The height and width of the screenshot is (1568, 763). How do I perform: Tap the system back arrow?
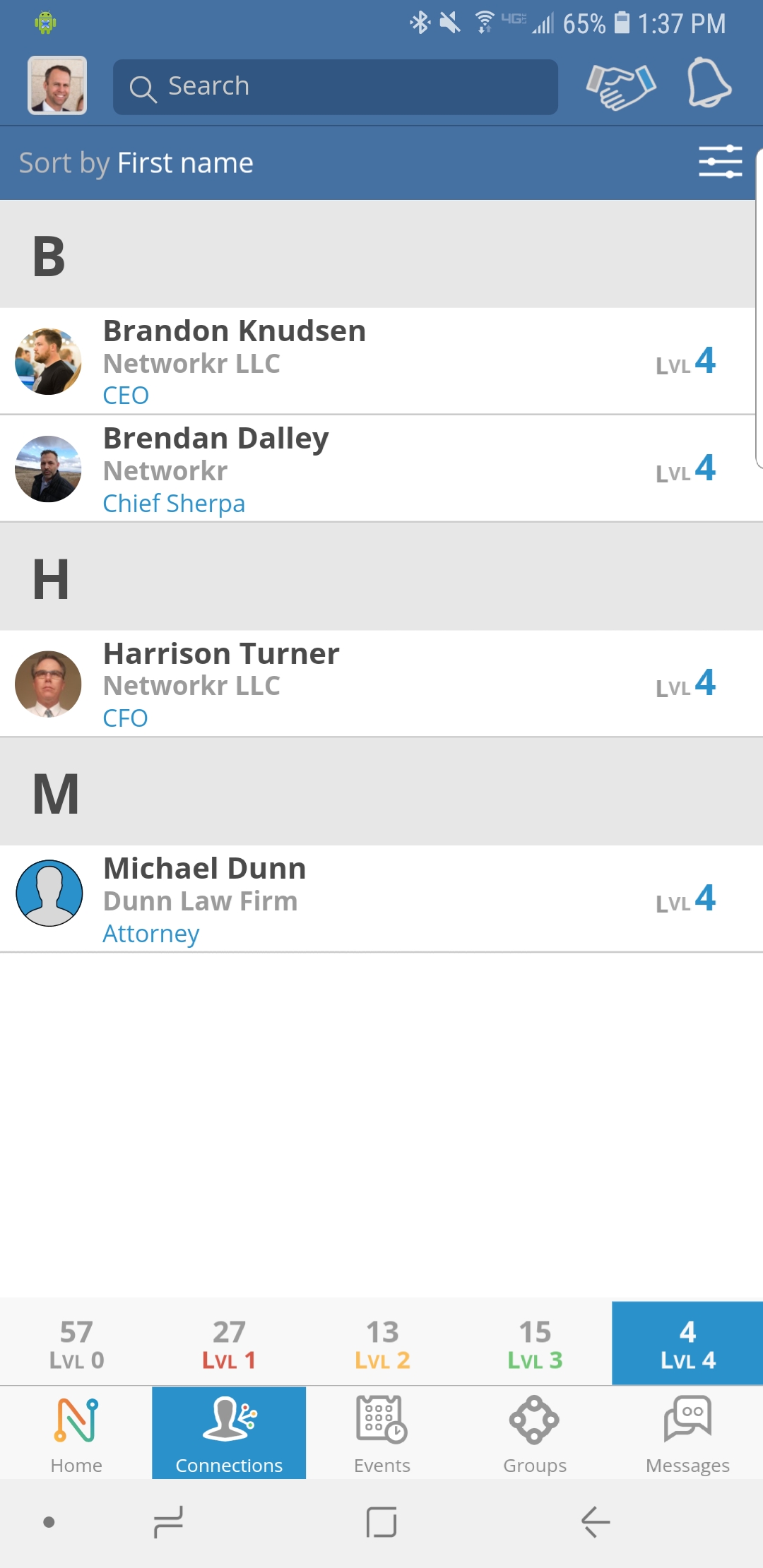pos(595,1521)
